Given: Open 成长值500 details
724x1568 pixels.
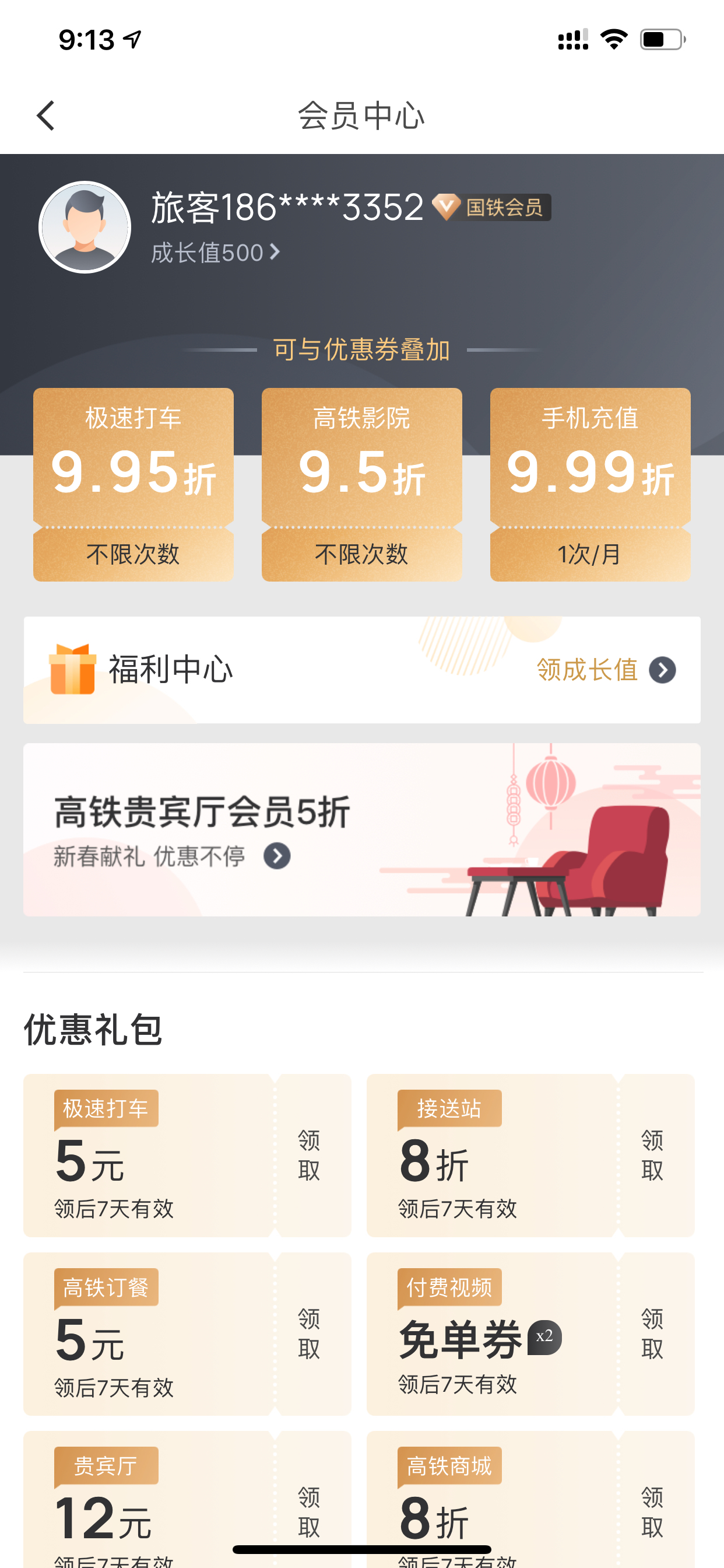Looking at the screenshot, I should tap(216, 253).
